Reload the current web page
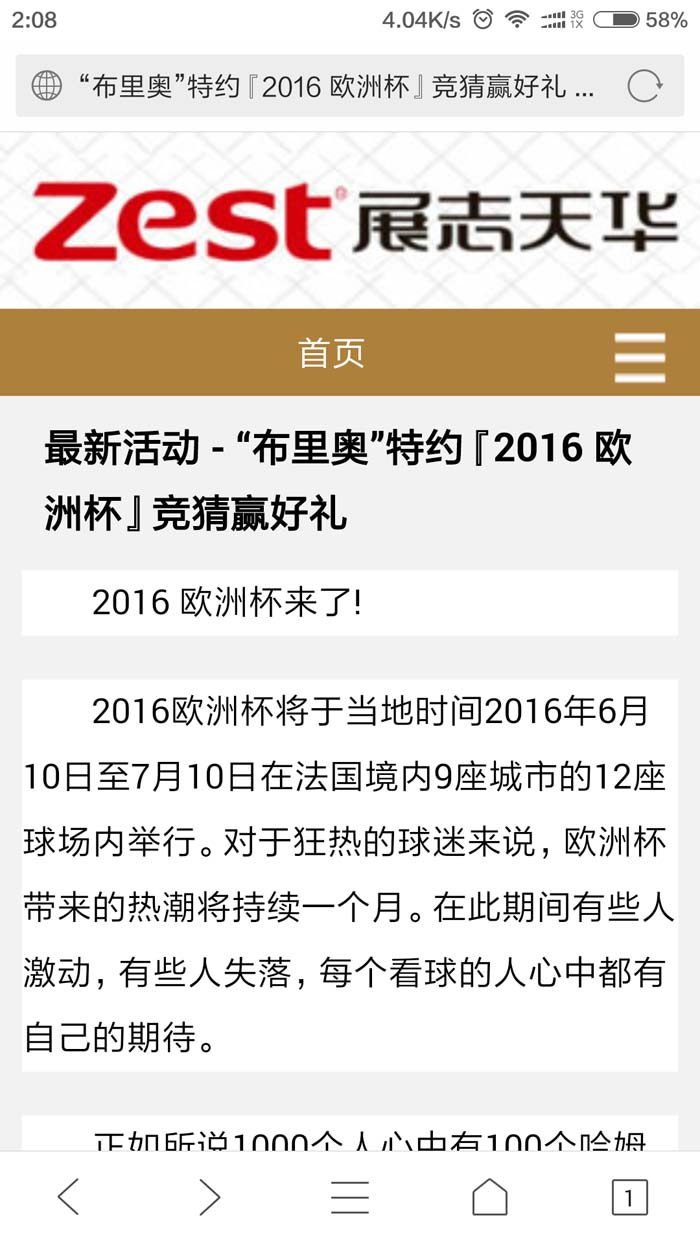This screenshot has height=1244, width=700. click(643, 86)
